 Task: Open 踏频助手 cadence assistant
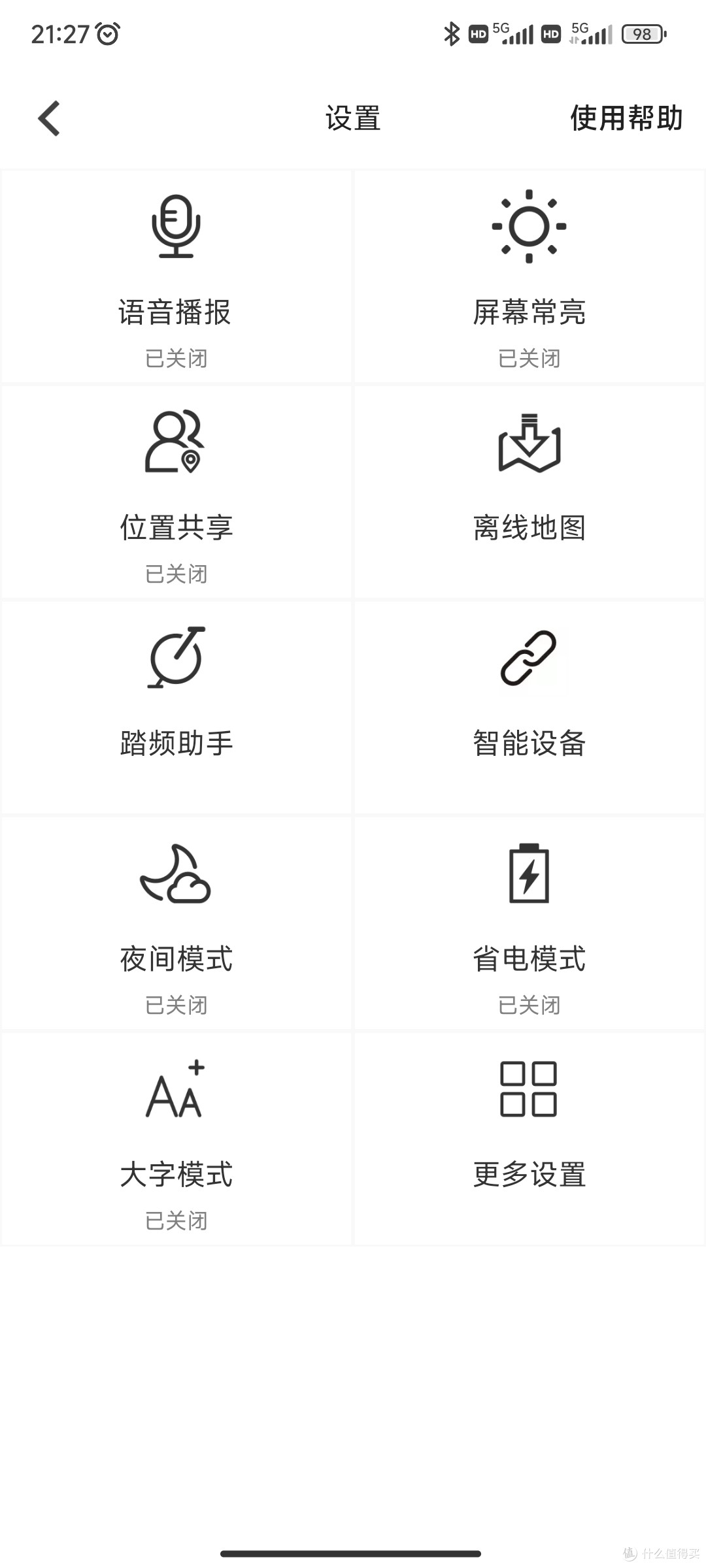point(176,708)
